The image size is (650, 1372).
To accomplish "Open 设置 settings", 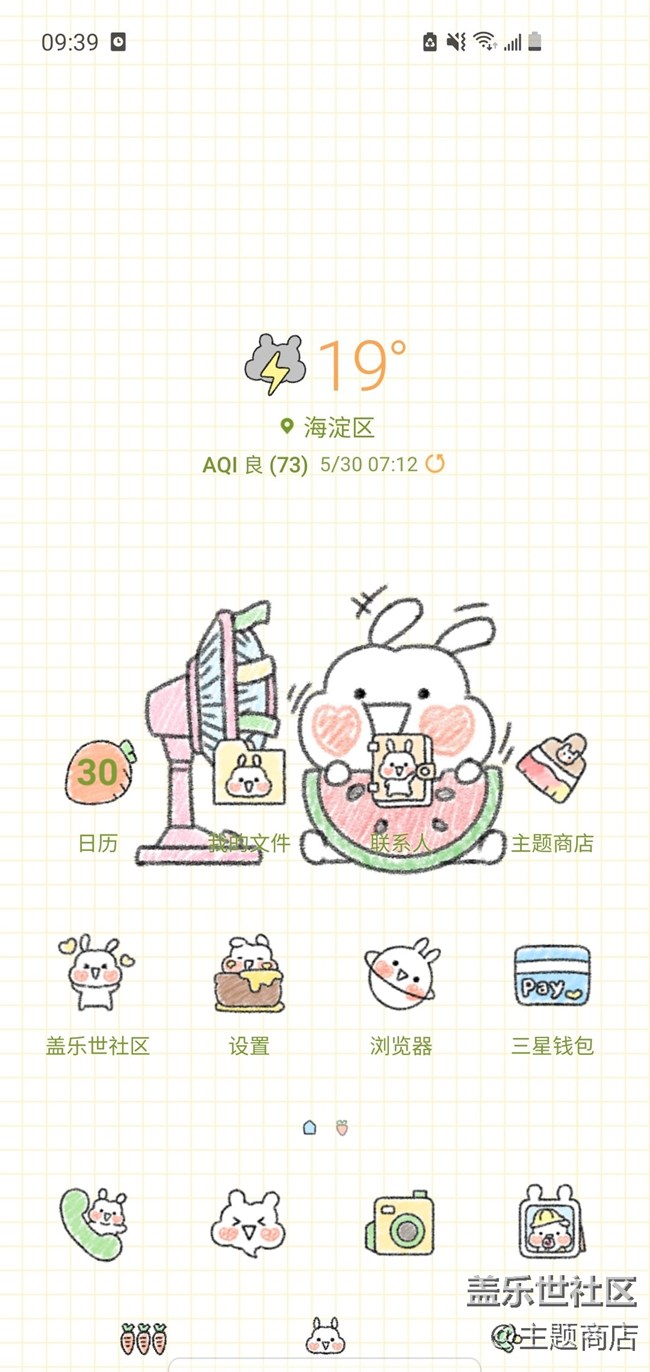I will tap(249, 974).
